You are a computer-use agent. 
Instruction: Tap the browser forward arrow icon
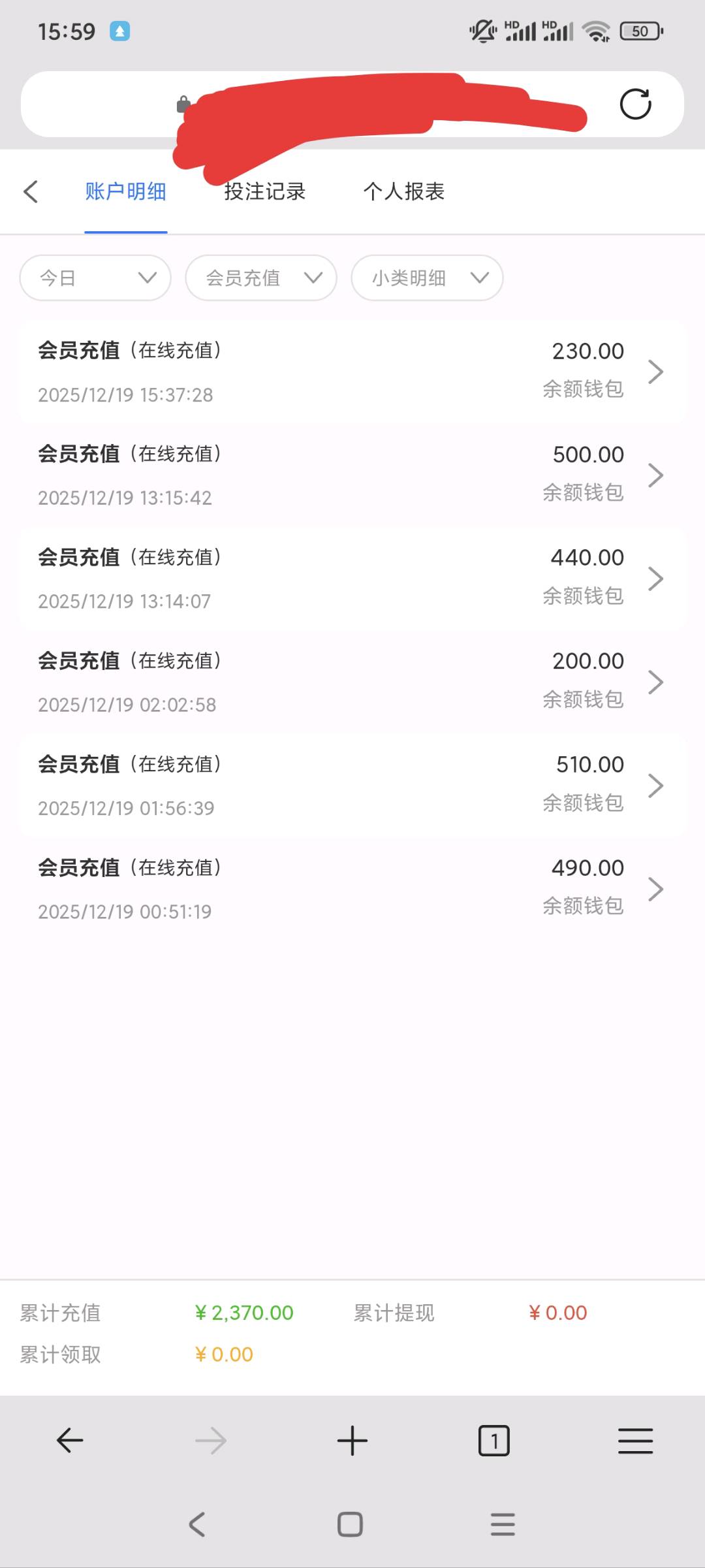(211, 1439)
